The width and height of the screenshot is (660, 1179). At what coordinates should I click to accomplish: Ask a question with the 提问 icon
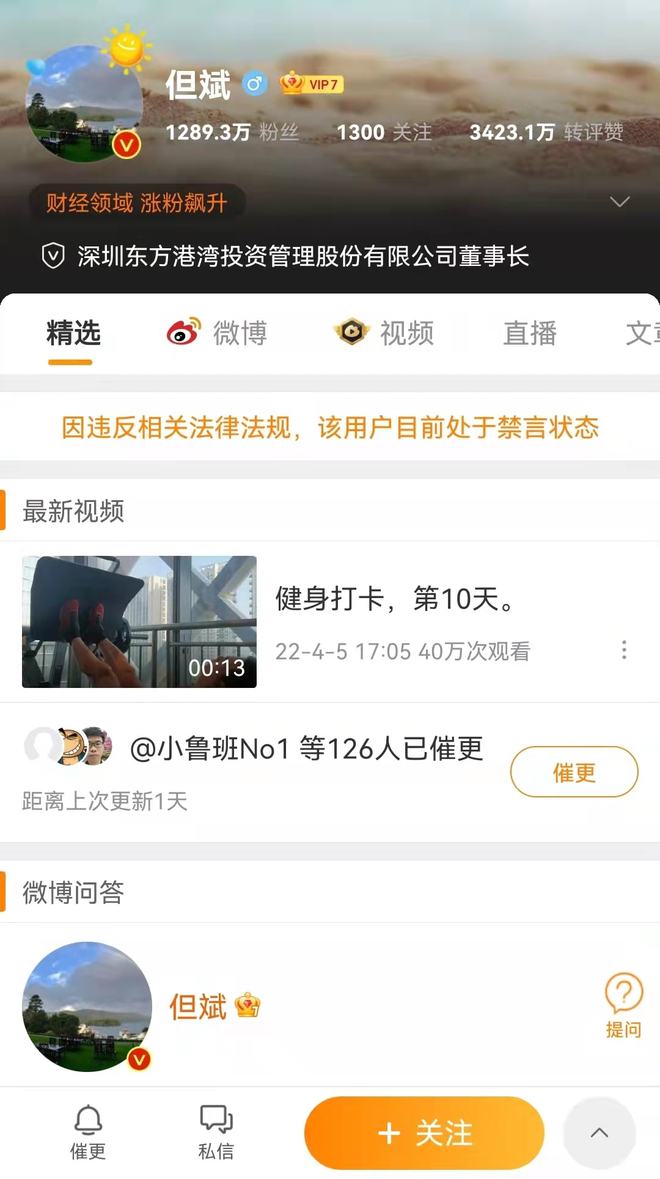pos(624,1006)
